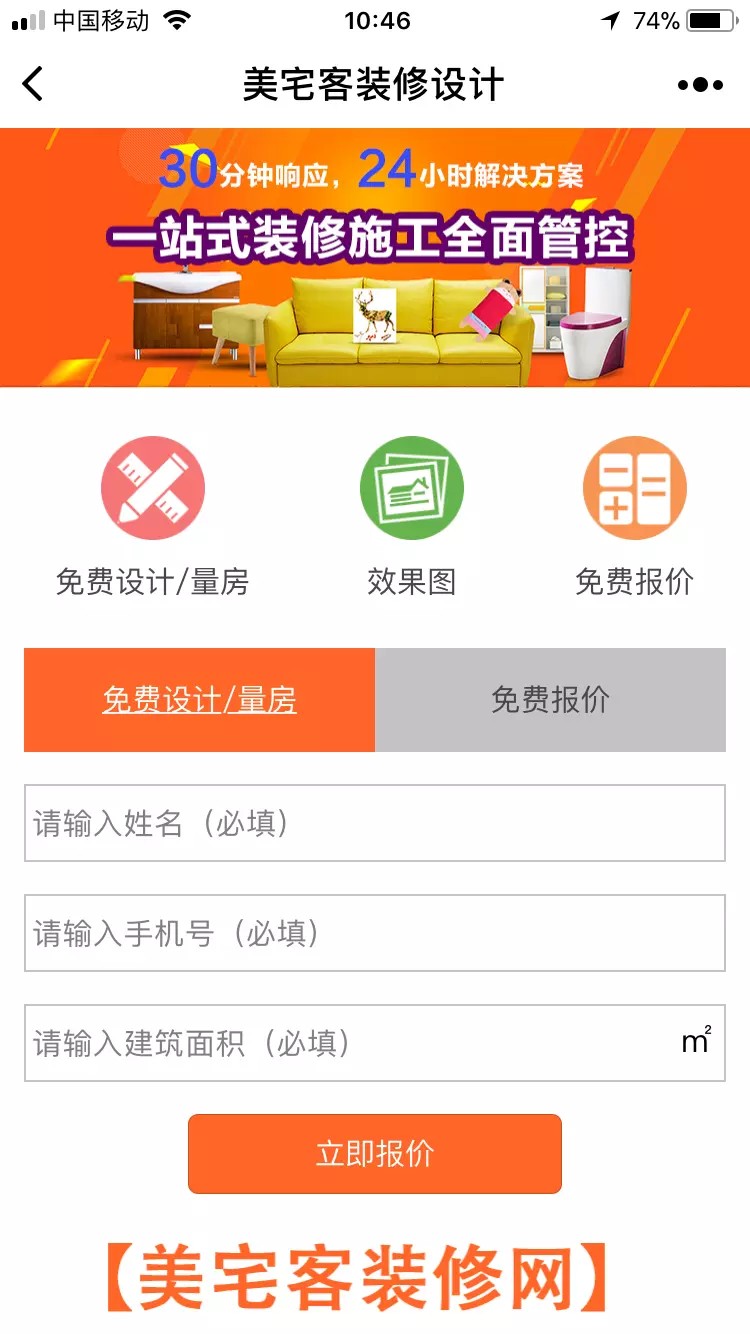Open the pink 免费设计/量房 pencil-ruler icon

pyautogui.click(x=152, y=488)
